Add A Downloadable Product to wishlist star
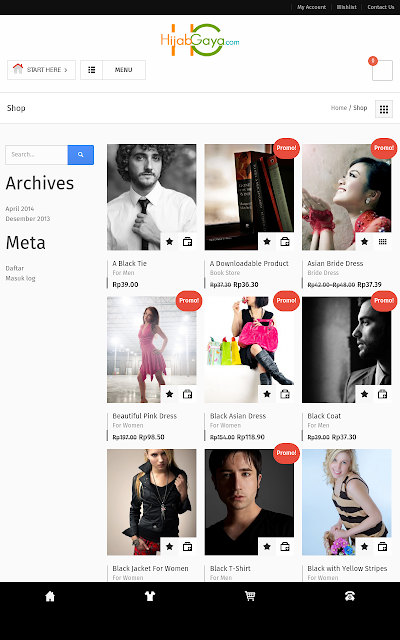The width and height of the screenshot is (400, 640). point(267,242)
